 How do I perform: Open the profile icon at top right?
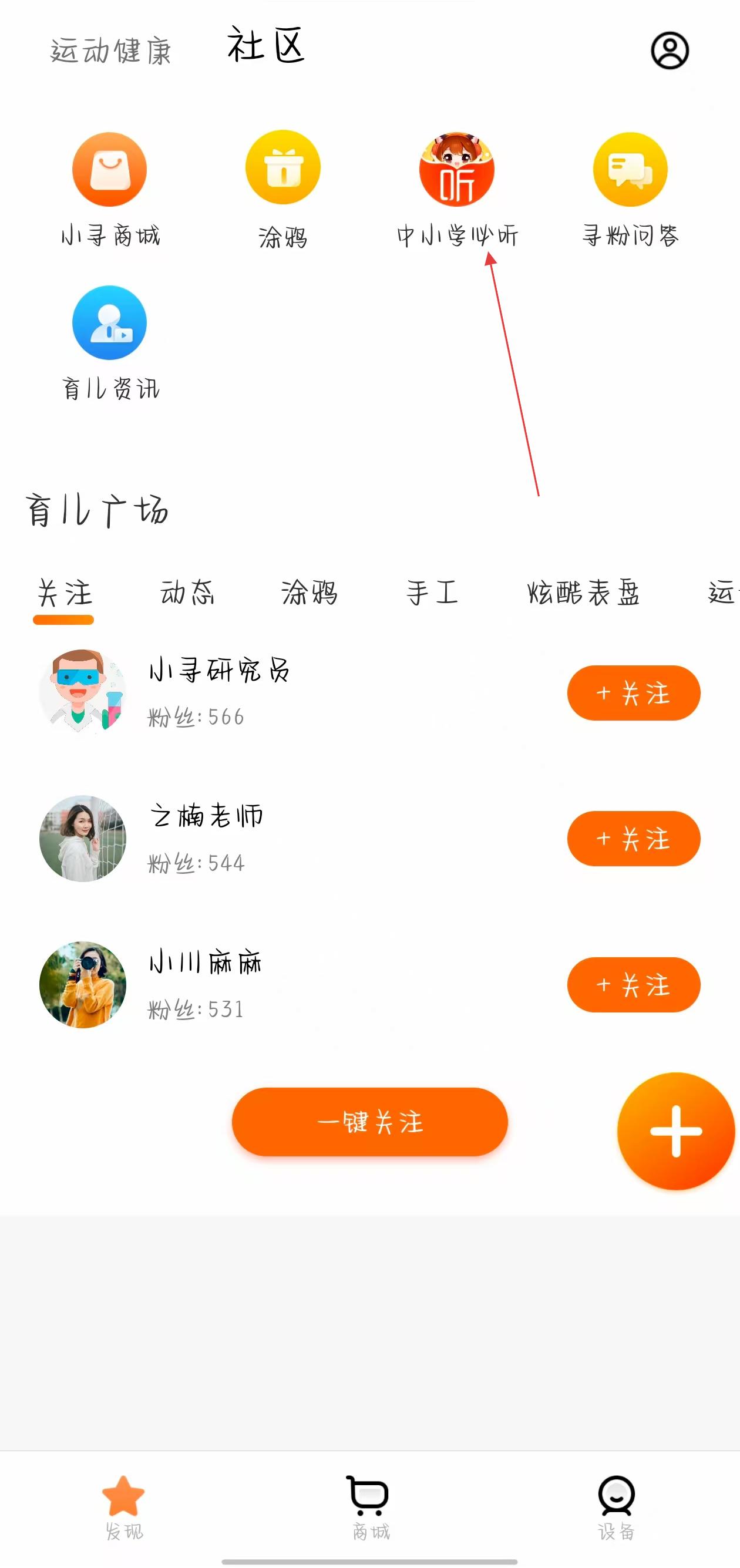click(670, 51)
